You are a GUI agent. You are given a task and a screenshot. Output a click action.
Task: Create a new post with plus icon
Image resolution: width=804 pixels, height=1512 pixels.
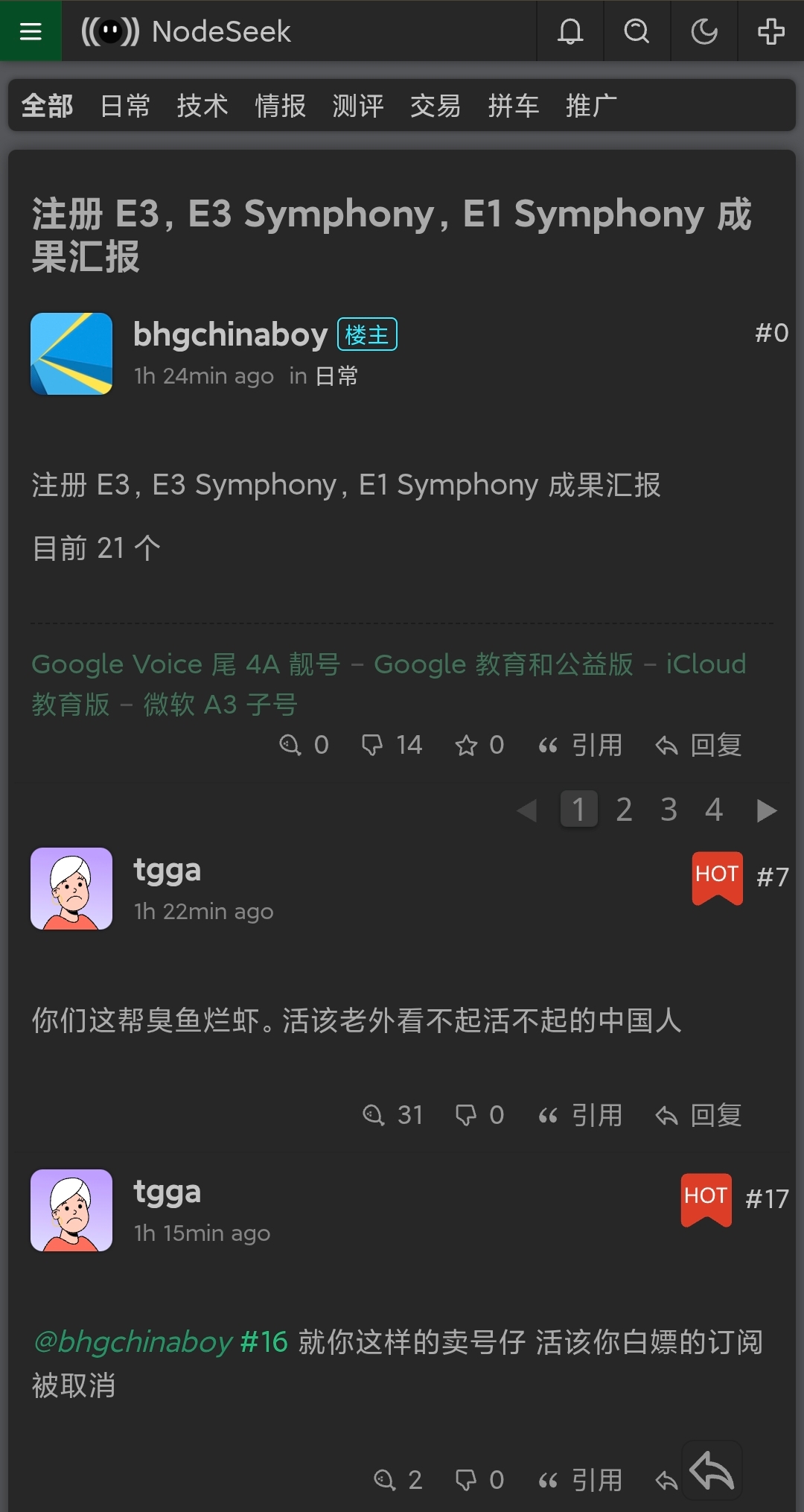pos(770,31)
